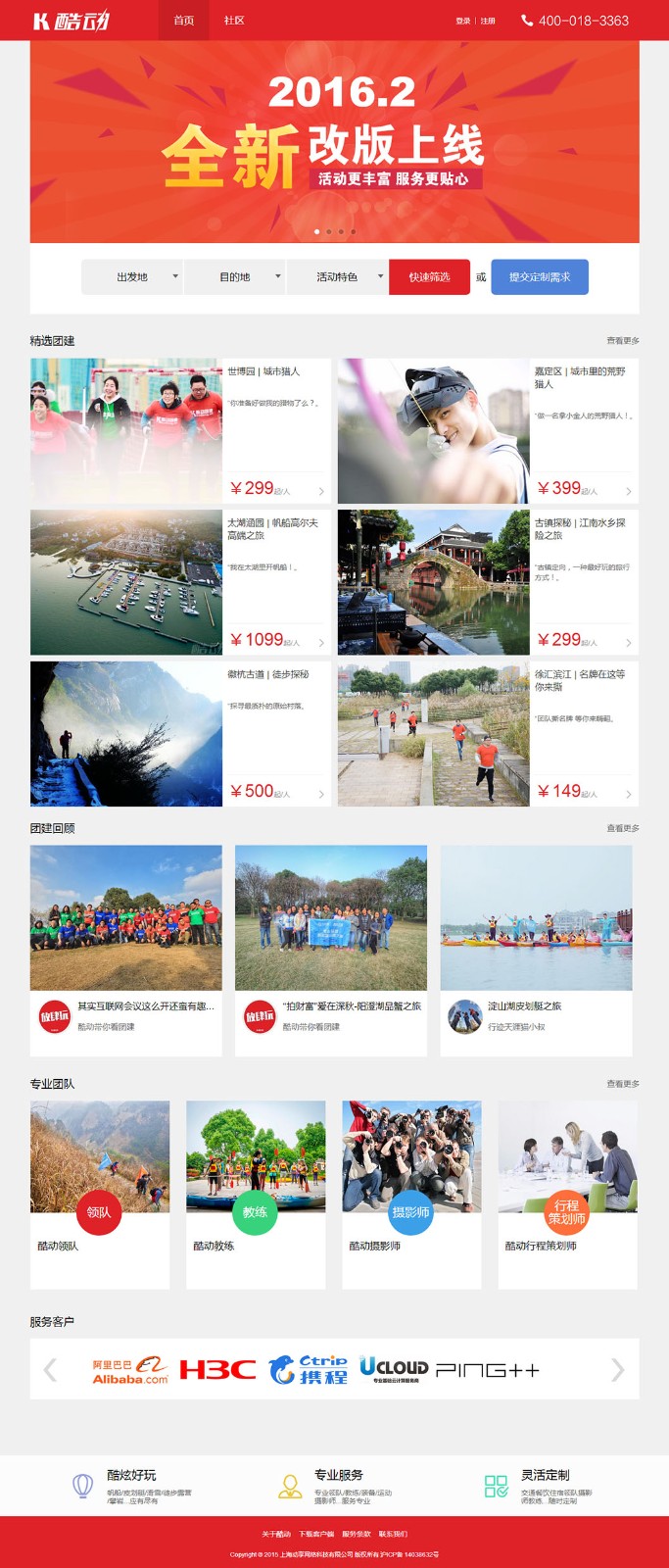Open 联系我们 footer link
The image size is (669, 1568).
(x=393, y=1534)
